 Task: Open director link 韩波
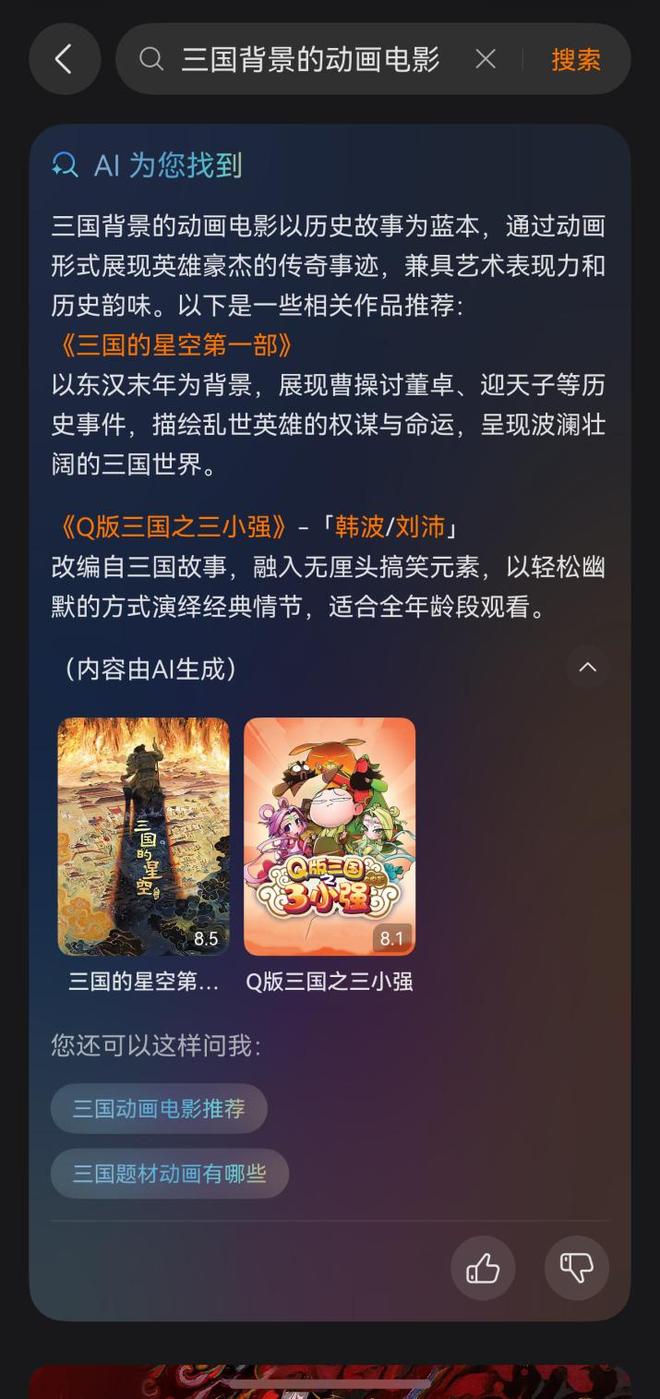(359, 527)
